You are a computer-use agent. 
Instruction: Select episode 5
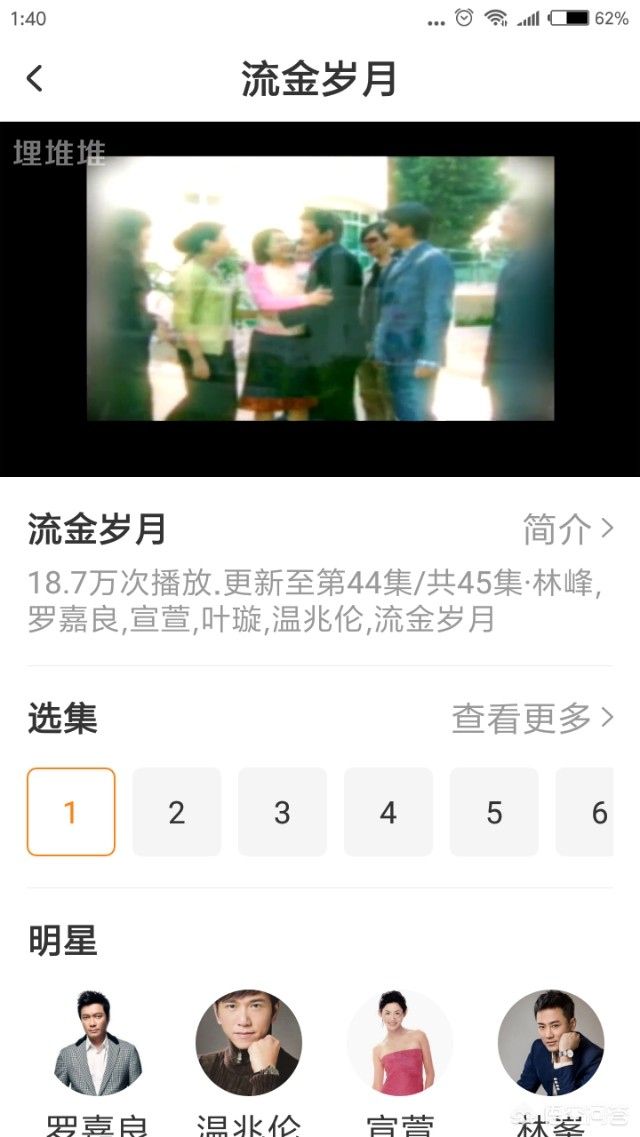tap(494, 812)
